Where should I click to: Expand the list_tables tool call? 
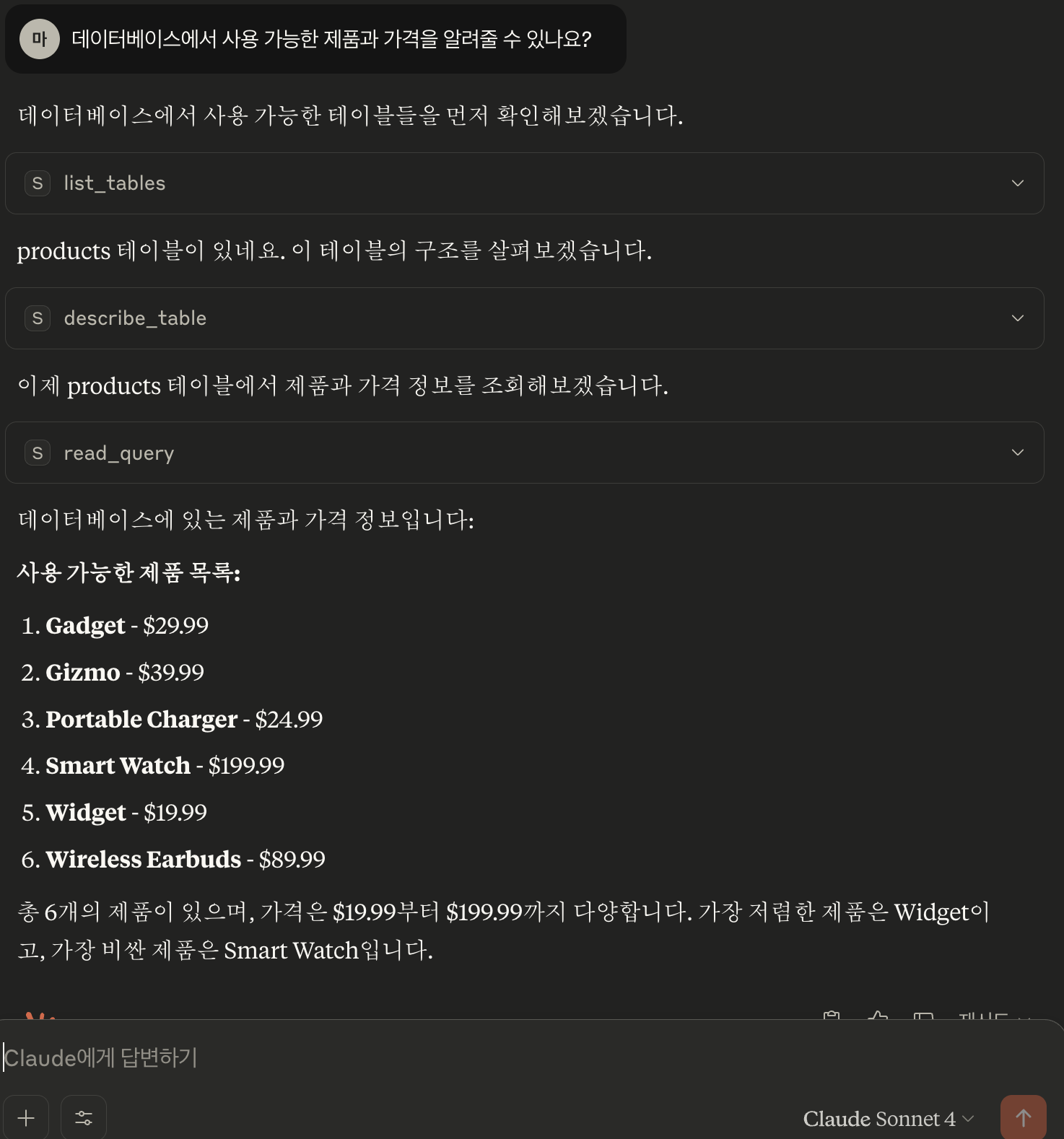coord(1017,183)
